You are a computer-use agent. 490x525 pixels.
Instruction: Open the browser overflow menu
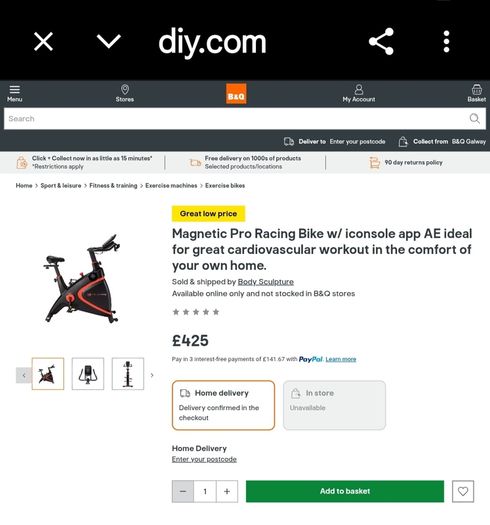(x=446, y=42)
